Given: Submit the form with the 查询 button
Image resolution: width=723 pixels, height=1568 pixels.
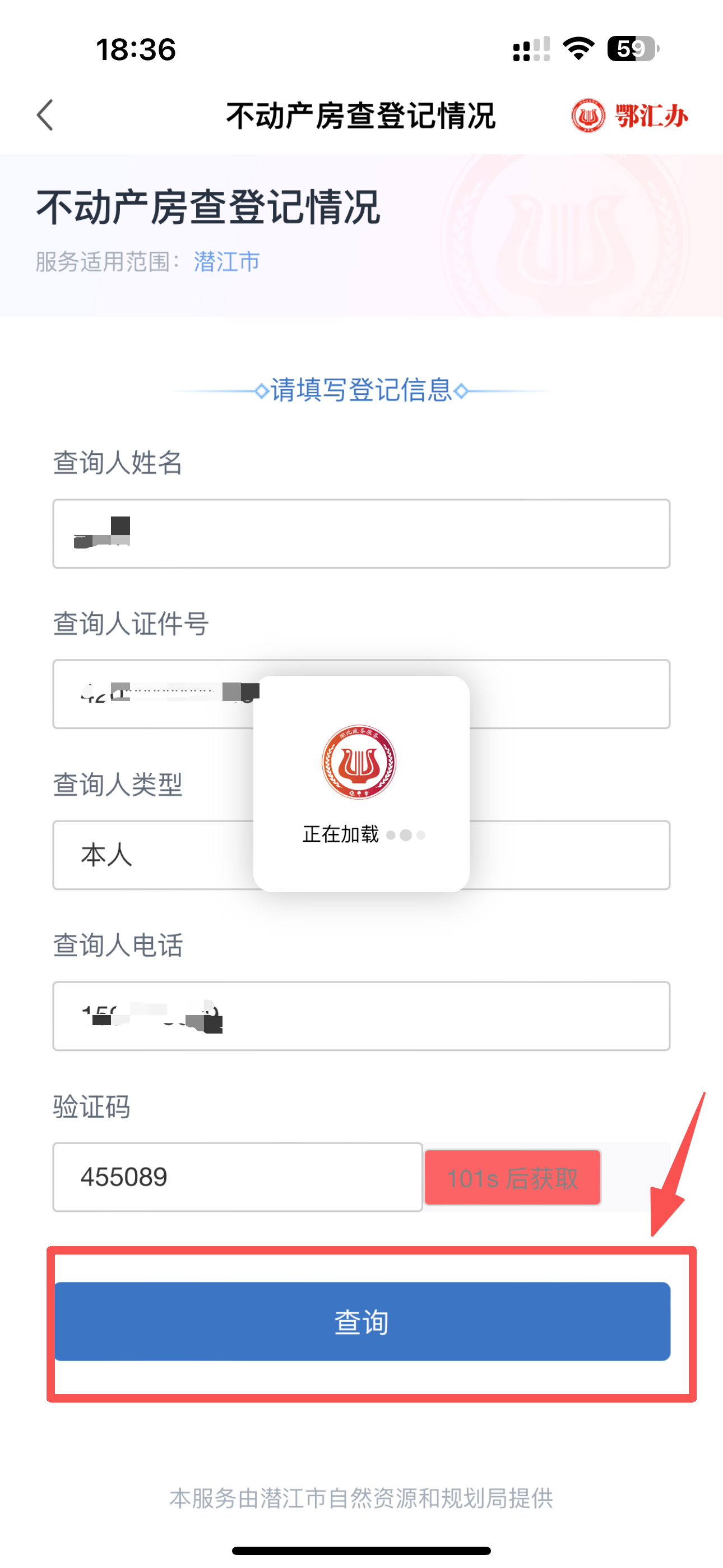Looking at the screenshot, I should pos(362,1321).
